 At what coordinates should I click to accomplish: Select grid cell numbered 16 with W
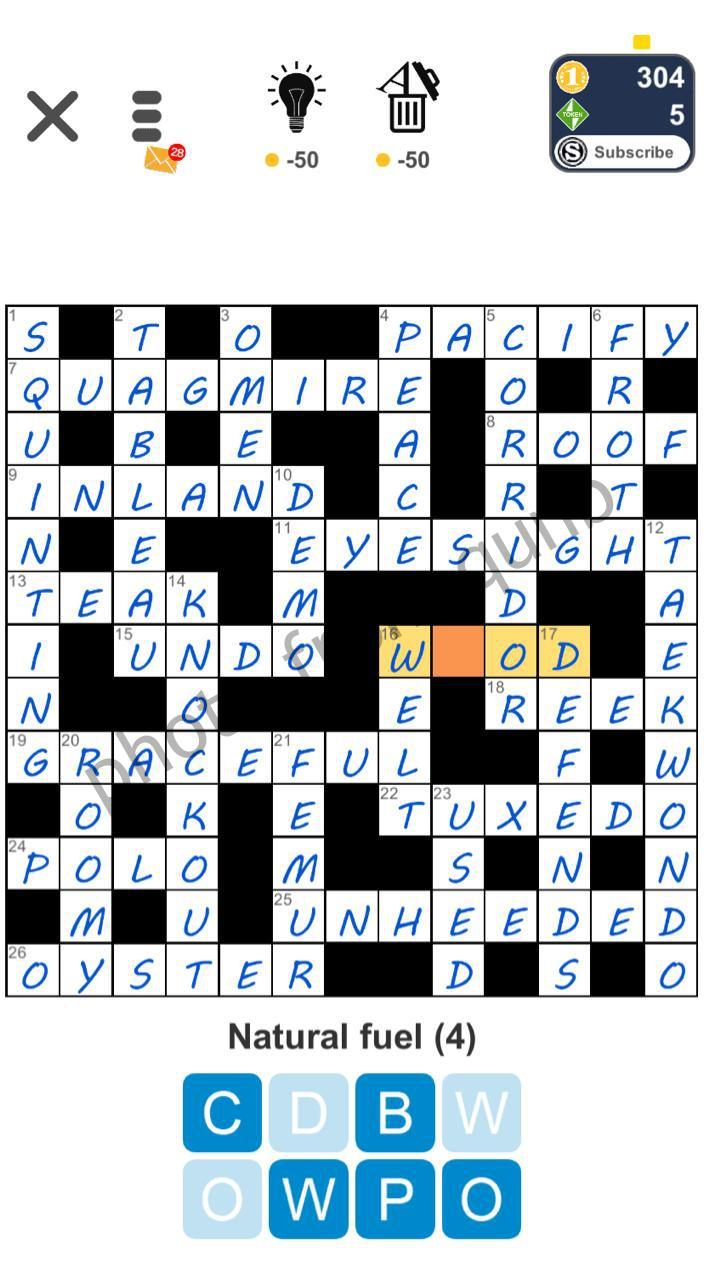pos(405,652)
